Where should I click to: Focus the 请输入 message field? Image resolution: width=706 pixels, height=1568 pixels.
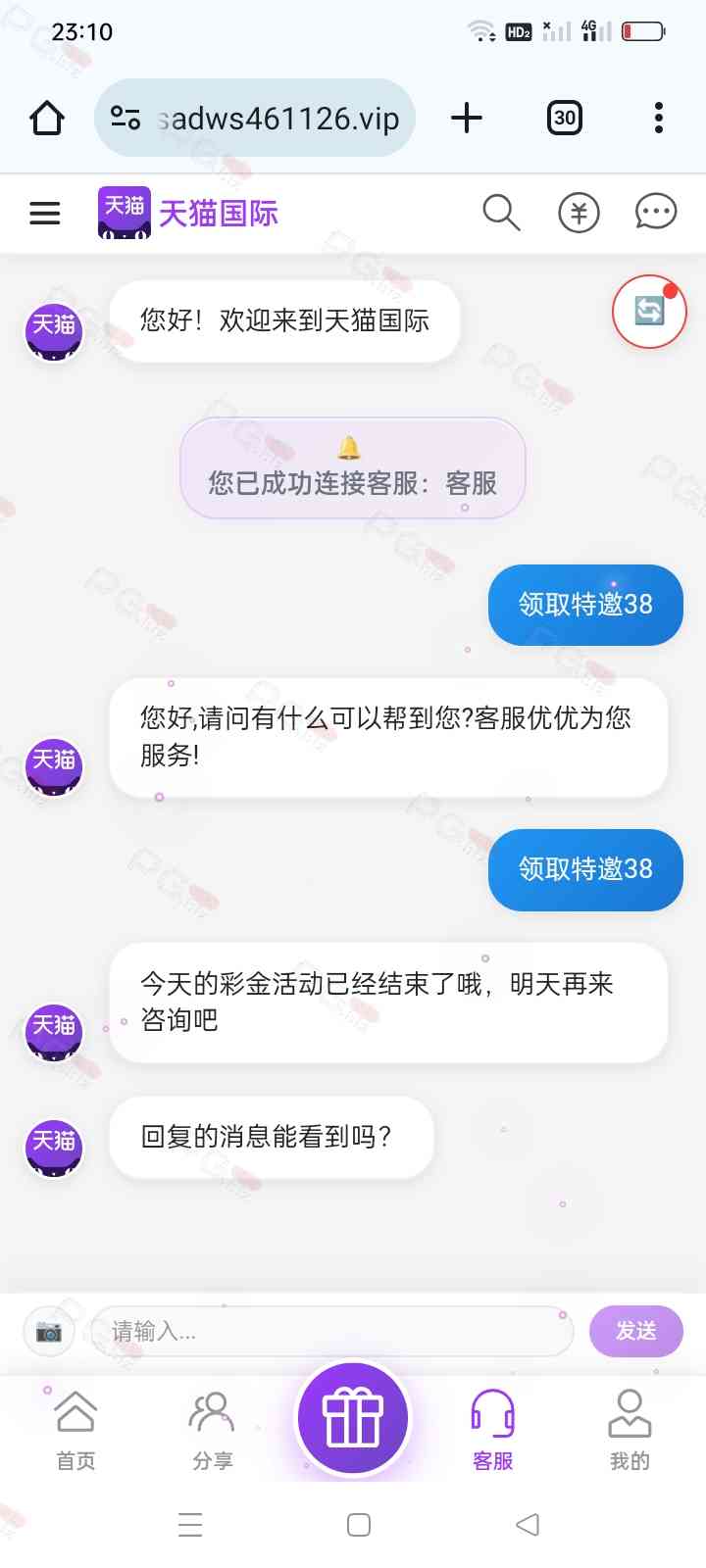331,1331
